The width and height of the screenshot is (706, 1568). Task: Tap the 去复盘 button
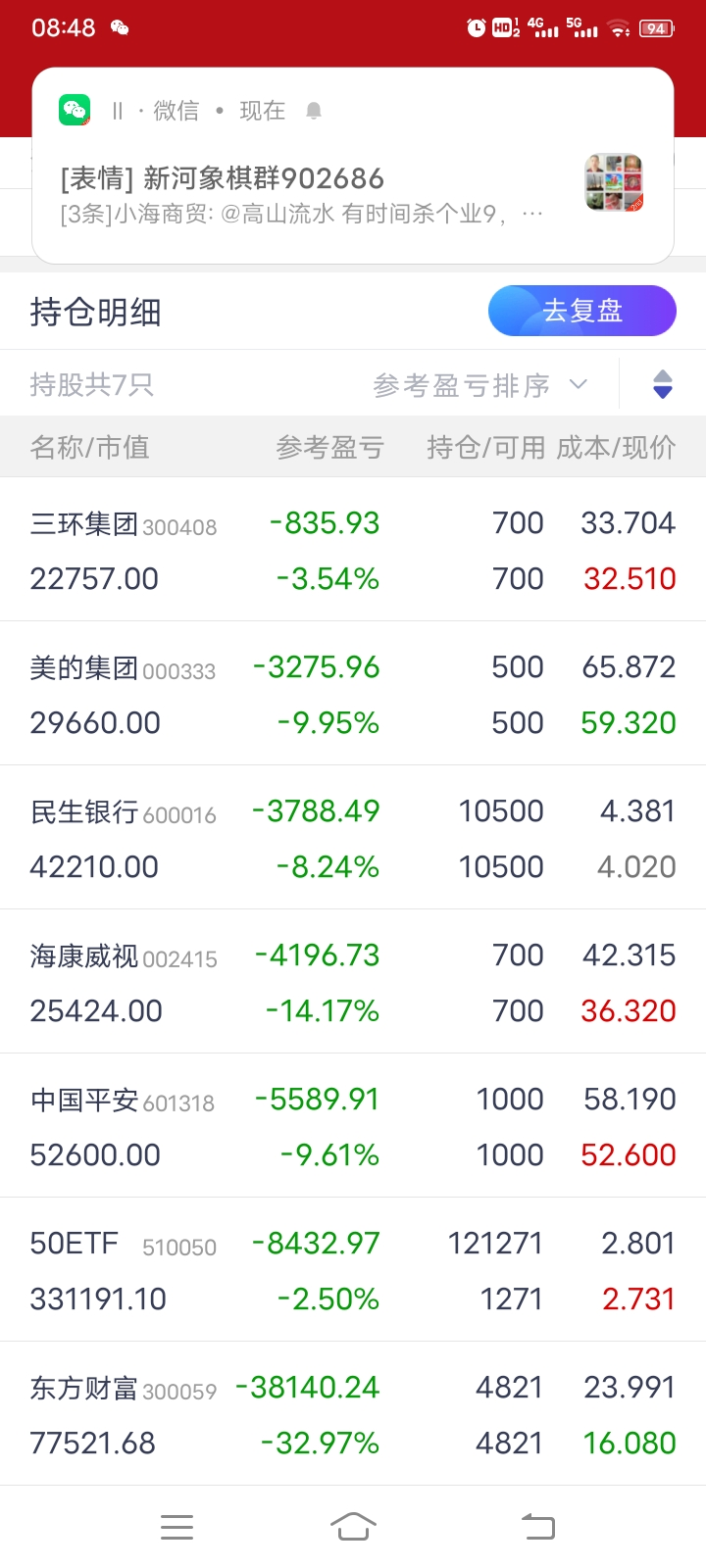581,311
